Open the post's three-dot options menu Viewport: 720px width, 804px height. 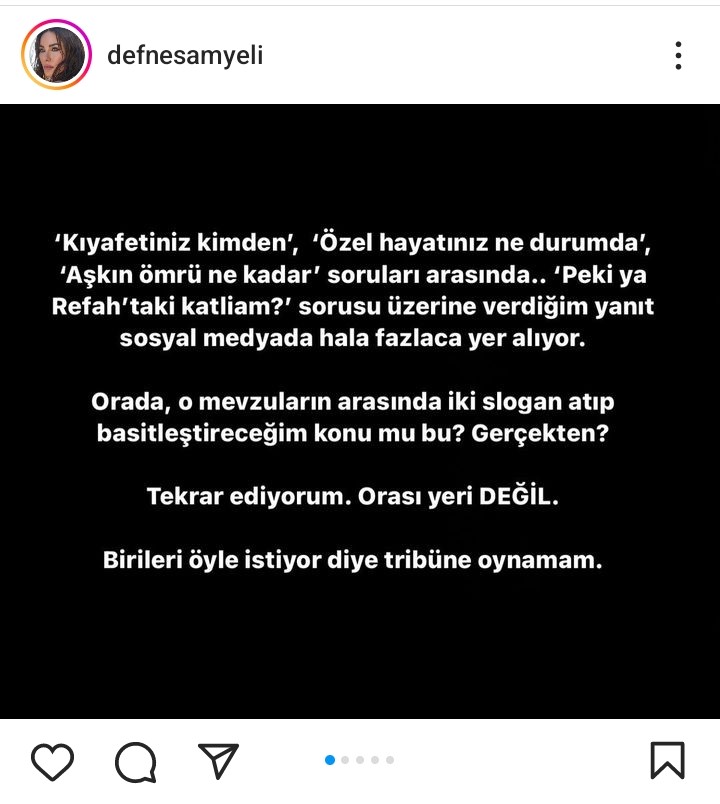click(678, 55)
